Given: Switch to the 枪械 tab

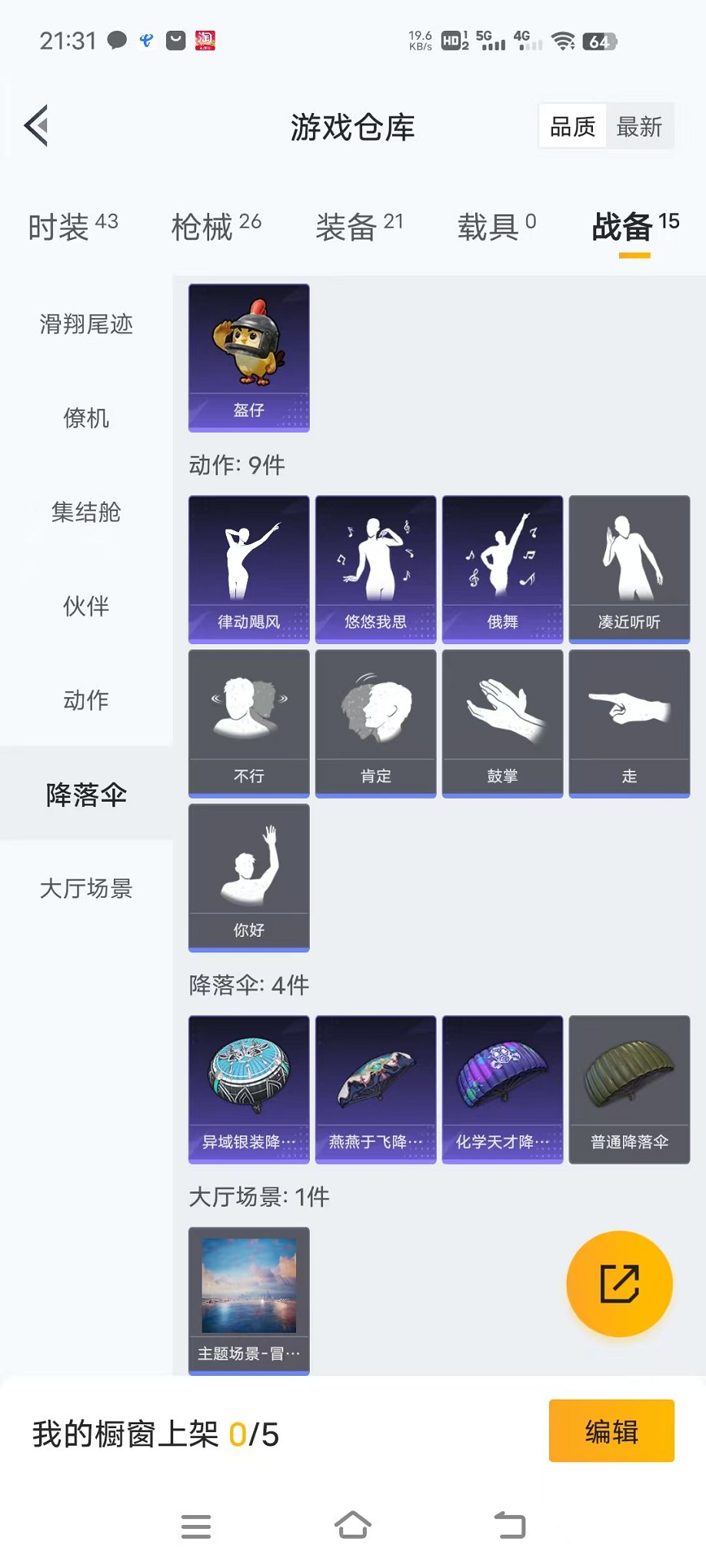Looking at the screenshot, I should 216,227.
